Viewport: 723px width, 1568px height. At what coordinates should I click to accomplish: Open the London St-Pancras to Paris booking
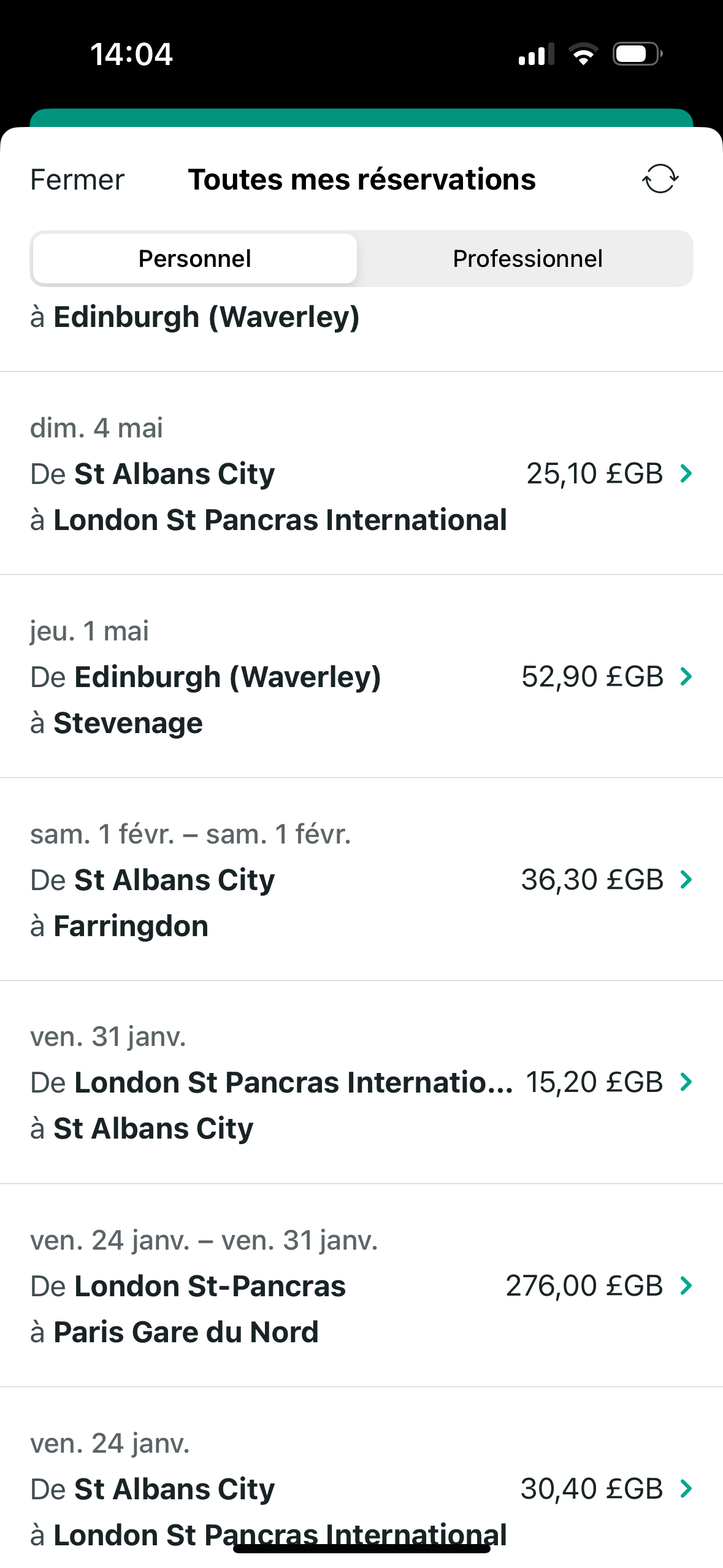(361, 1285)
